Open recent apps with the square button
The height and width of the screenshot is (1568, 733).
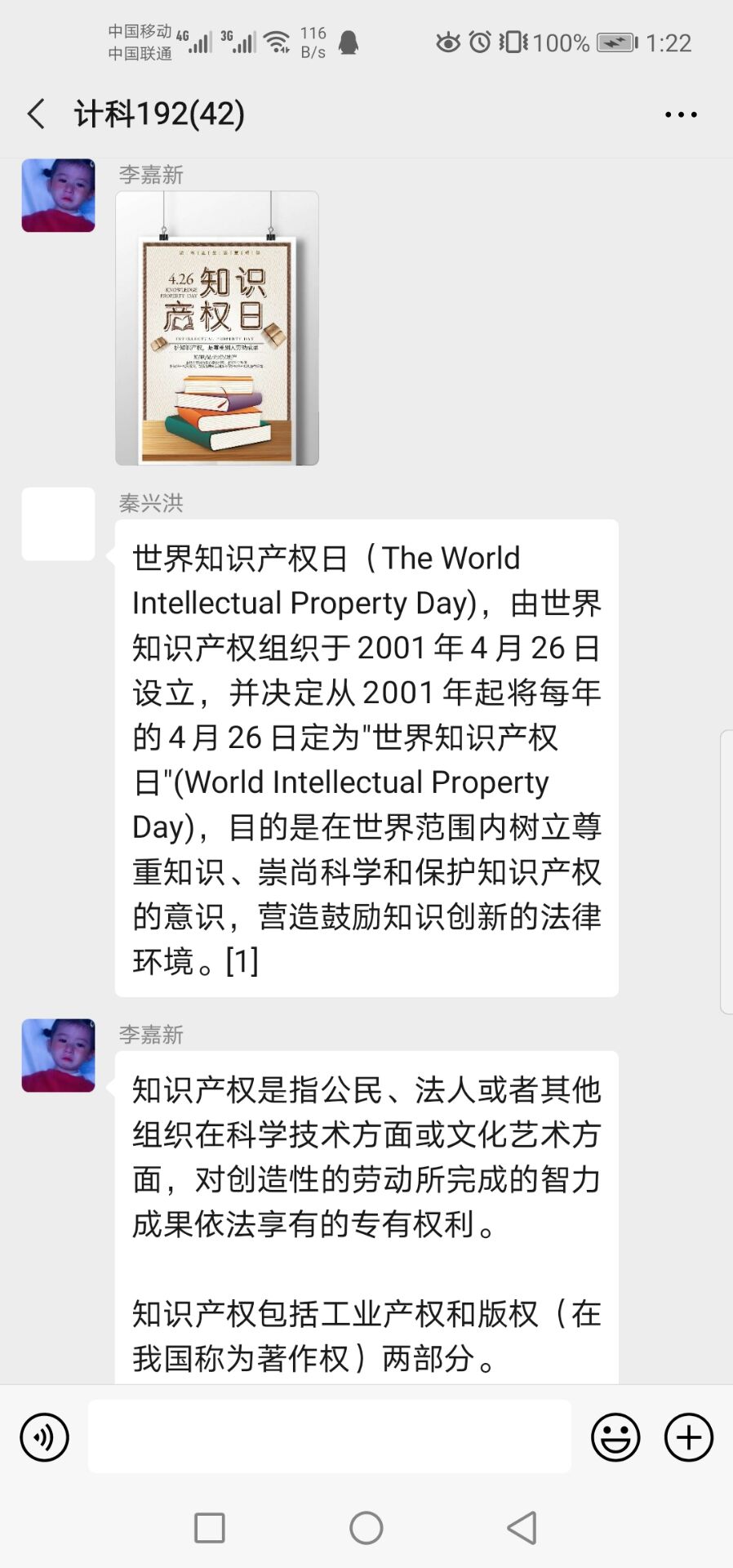pyautogui.click(x=210, y=1527)
